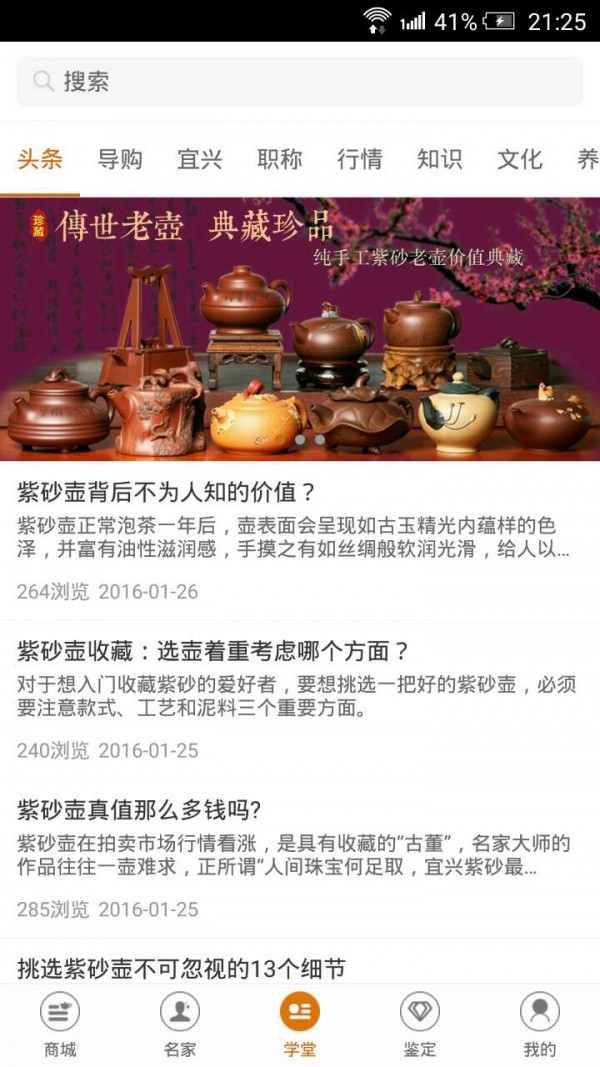Open the 傳世老壺 典藏珍品 banner
The height and width of the screenshot is (1067, 600).
pyautogui.click(x=300, y=328)
